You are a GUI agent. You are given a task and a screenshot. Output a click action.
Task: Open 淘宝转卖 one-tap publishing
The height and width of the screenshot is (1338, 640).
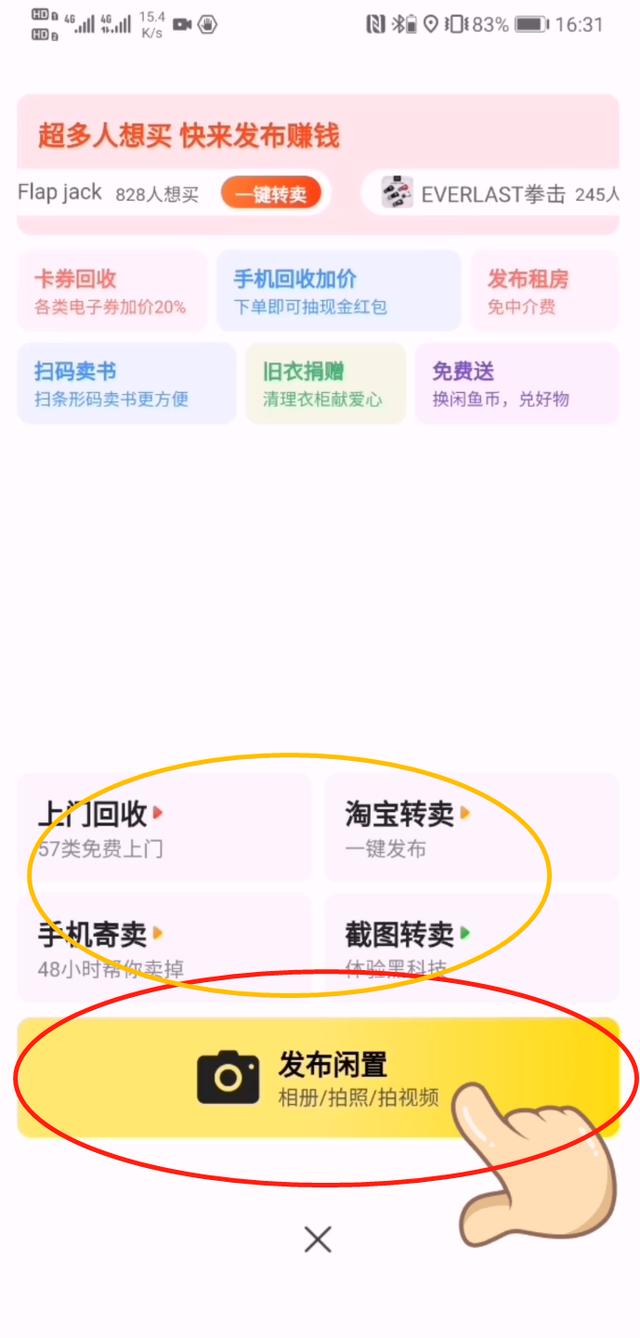coord(471,828)
